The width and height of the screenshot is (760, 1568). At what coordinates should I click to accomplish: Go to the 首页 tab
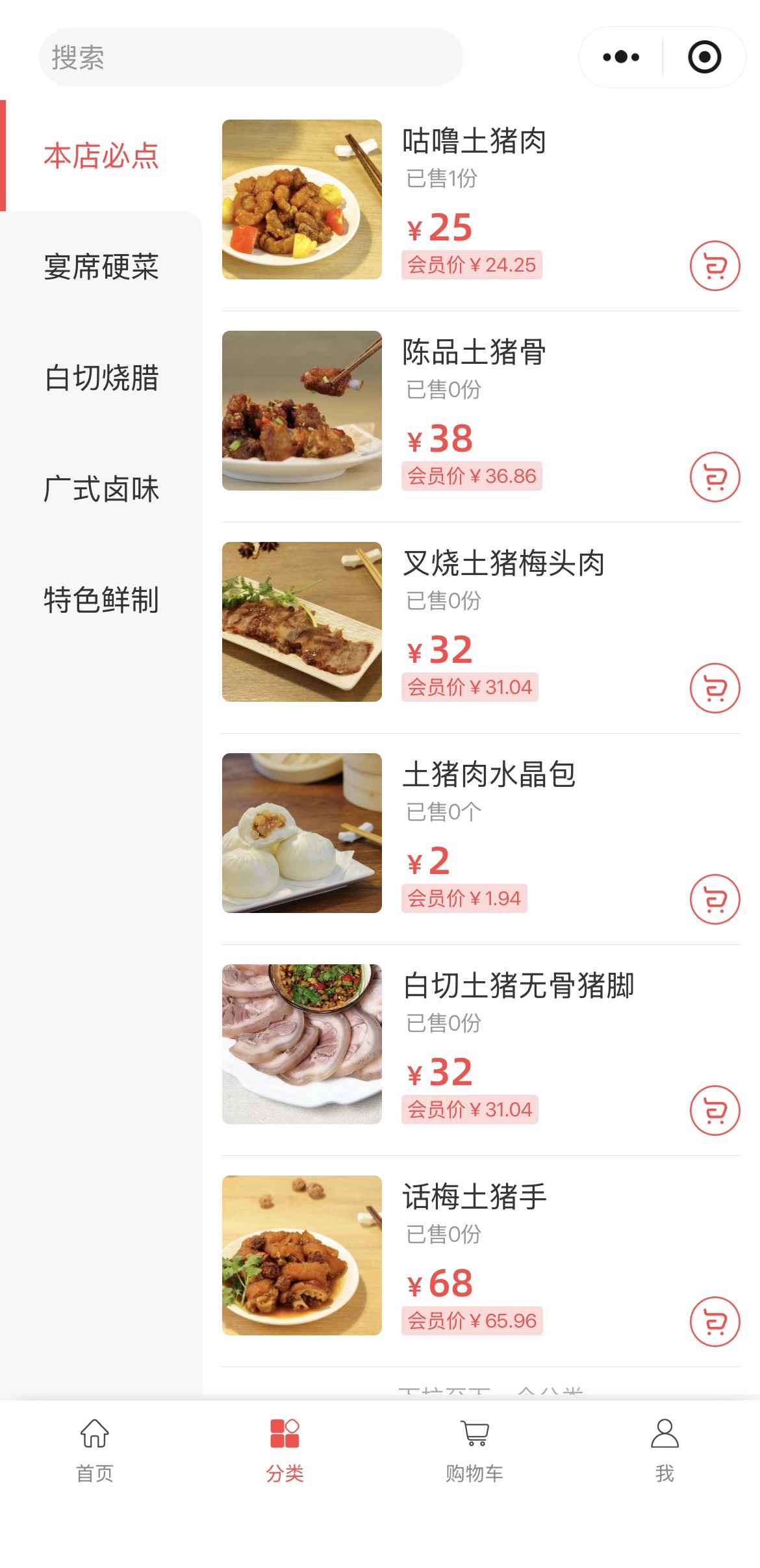[95, 1450]
